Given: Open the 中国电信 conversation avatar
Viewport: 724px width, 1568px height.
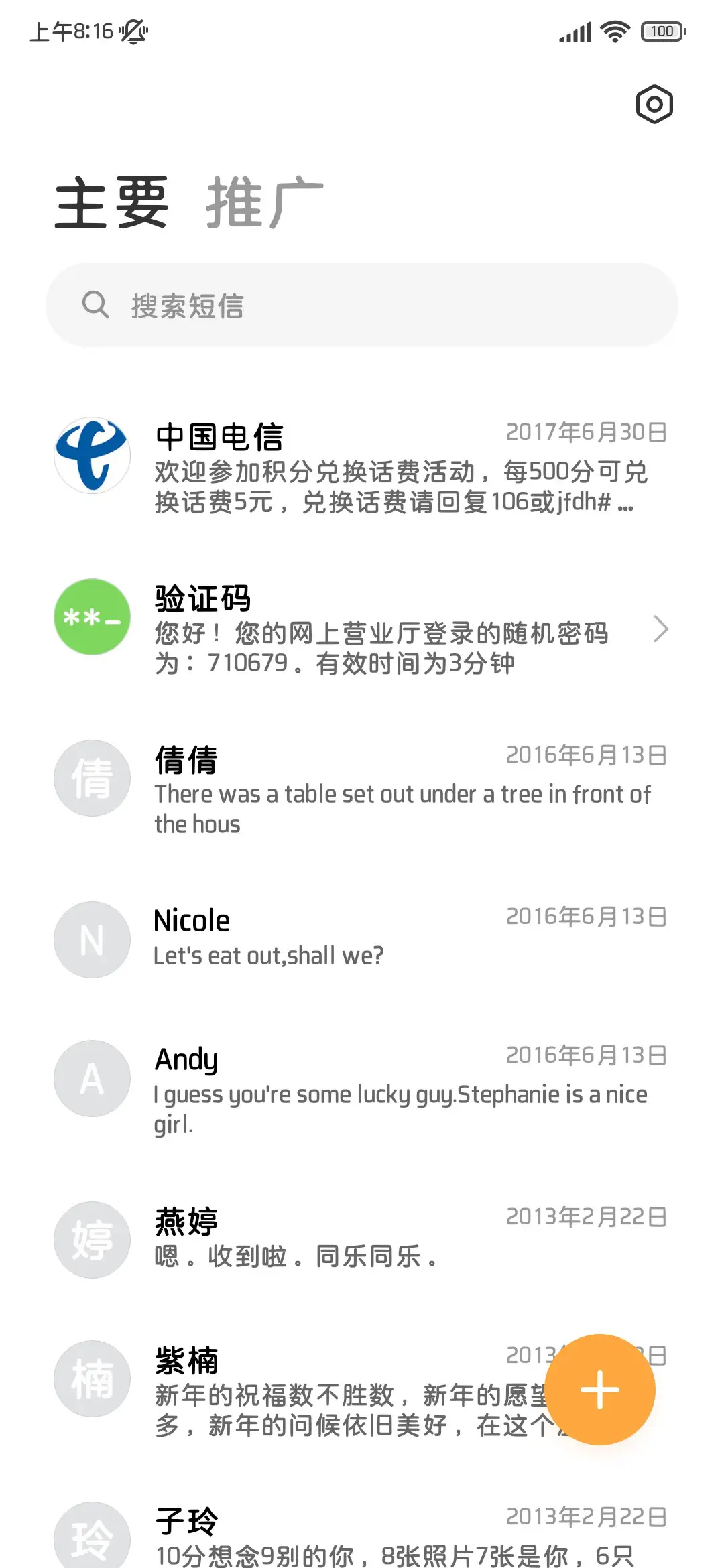Looking at the screenshot, I should pos(92,455).
